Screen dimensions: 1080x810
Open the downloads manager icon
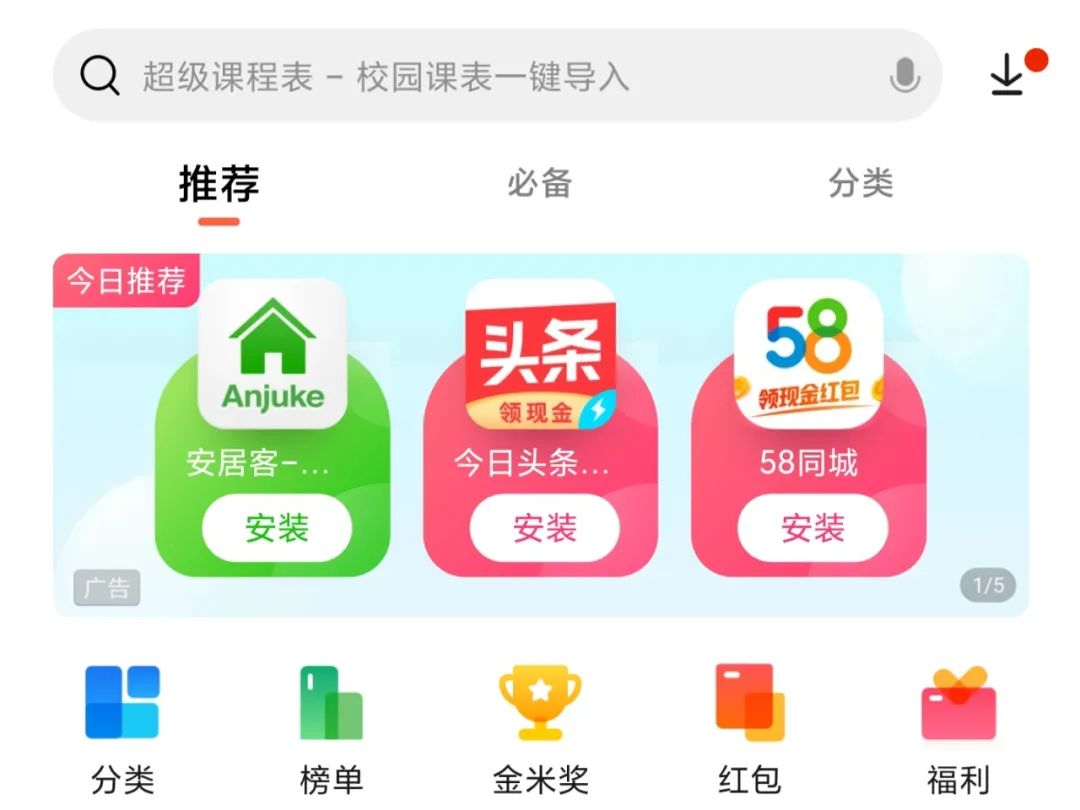click(x=1008, y=76)
